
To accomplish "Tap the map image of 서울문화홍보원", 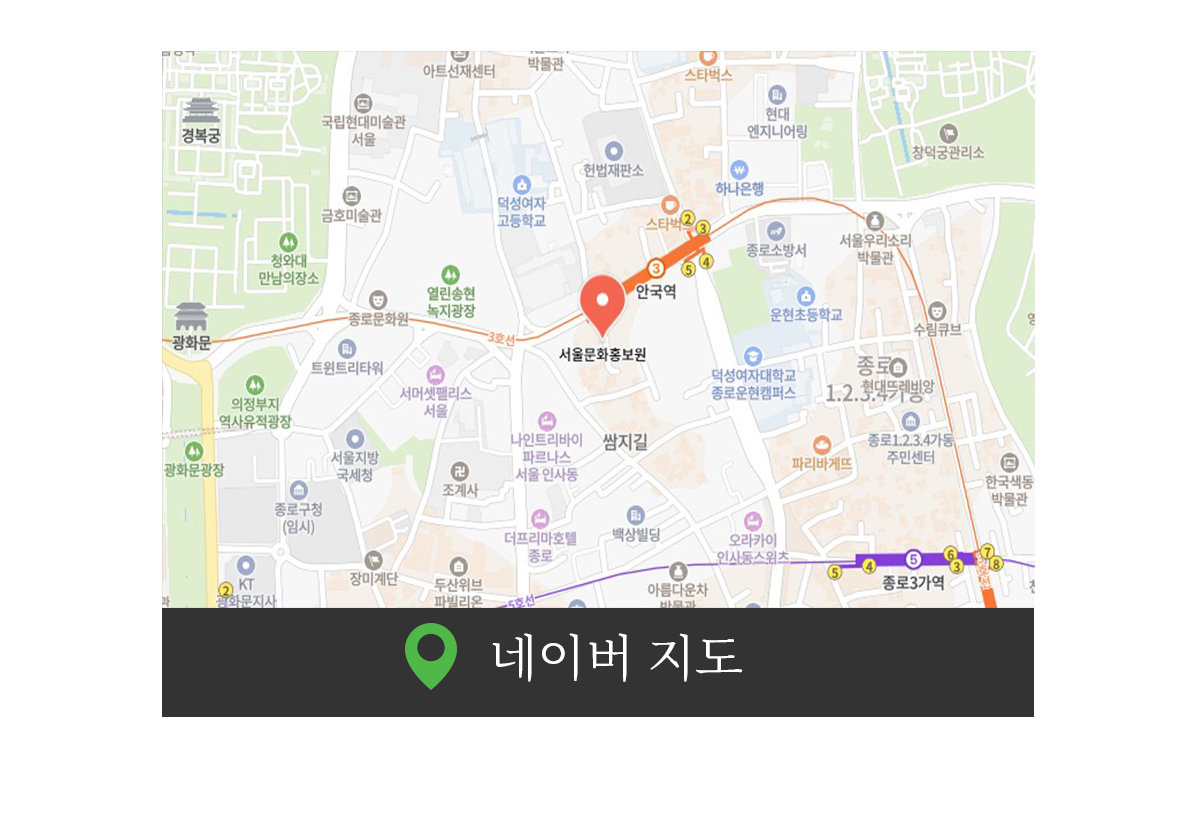I will pyautogui.click(x=597, y=330).
